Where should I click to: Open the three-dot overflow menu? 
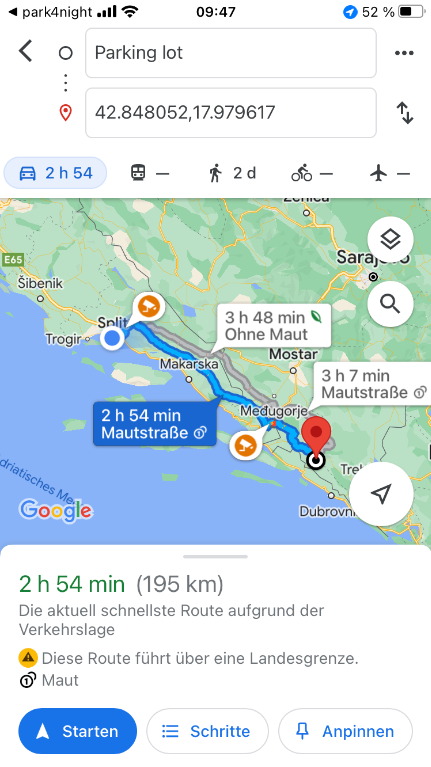coord(404,53)
